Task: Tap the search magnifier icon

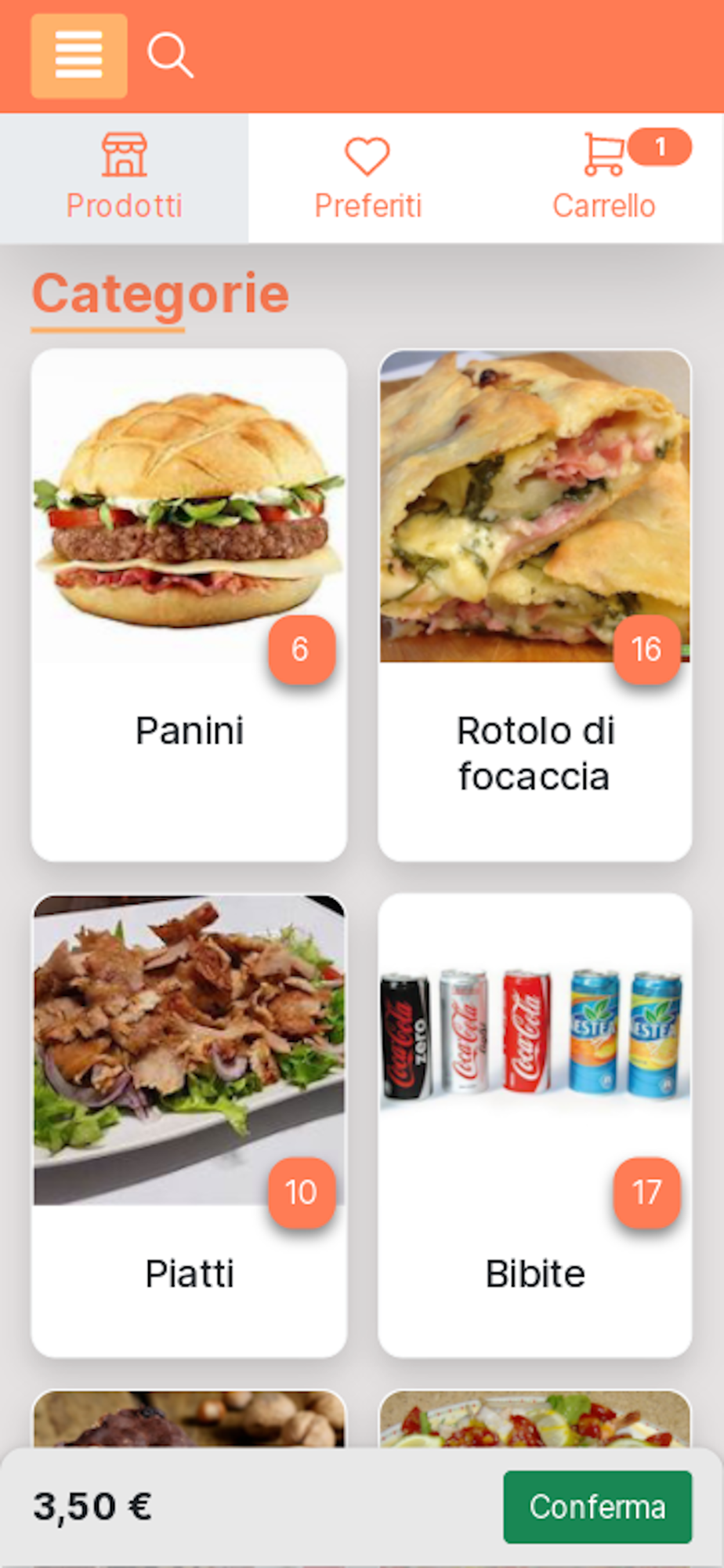Action: (x=170, y=55)
